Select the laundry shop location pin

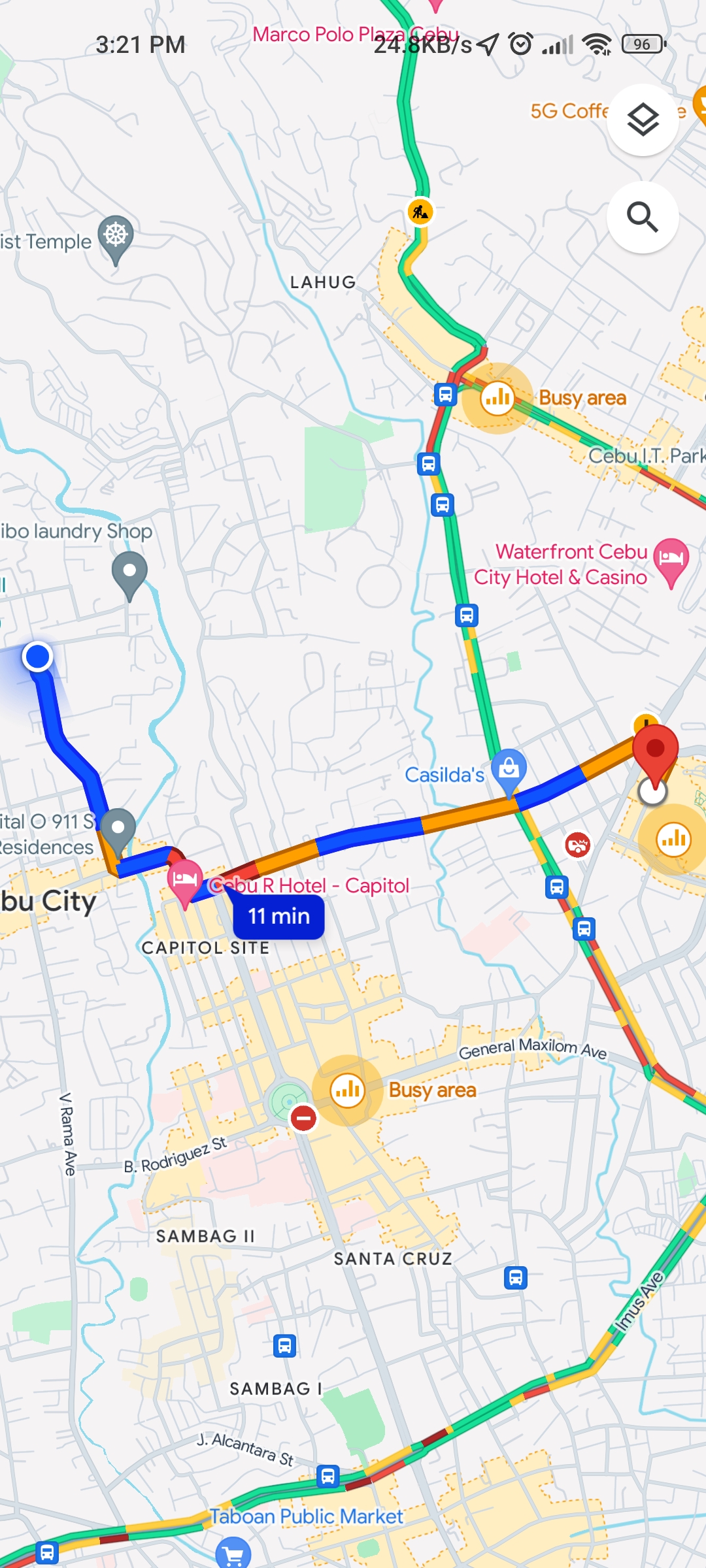(129, 572)
